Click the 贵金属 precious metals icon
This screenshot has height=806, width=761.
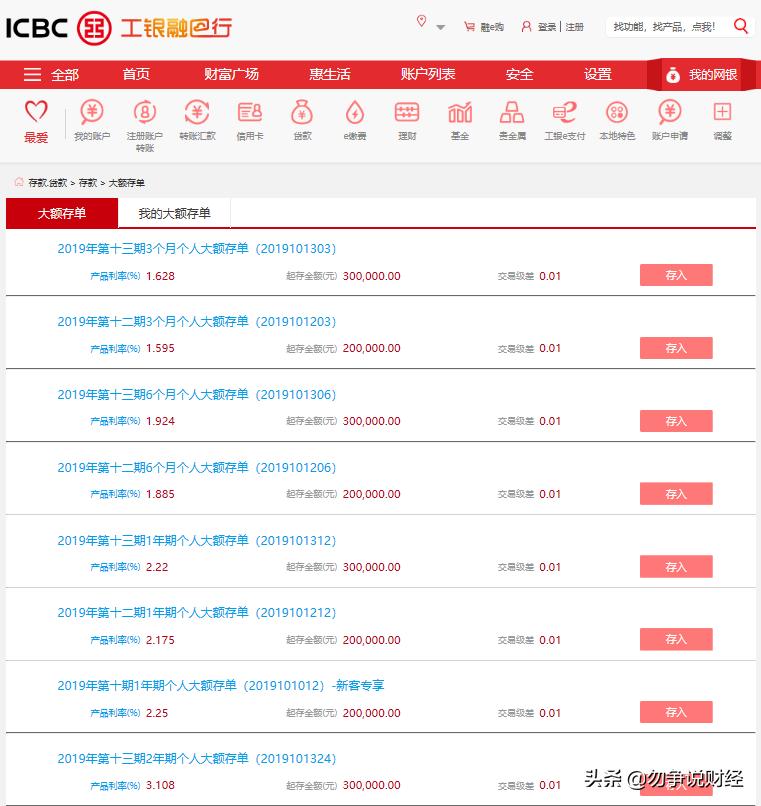tap(513, 120)
